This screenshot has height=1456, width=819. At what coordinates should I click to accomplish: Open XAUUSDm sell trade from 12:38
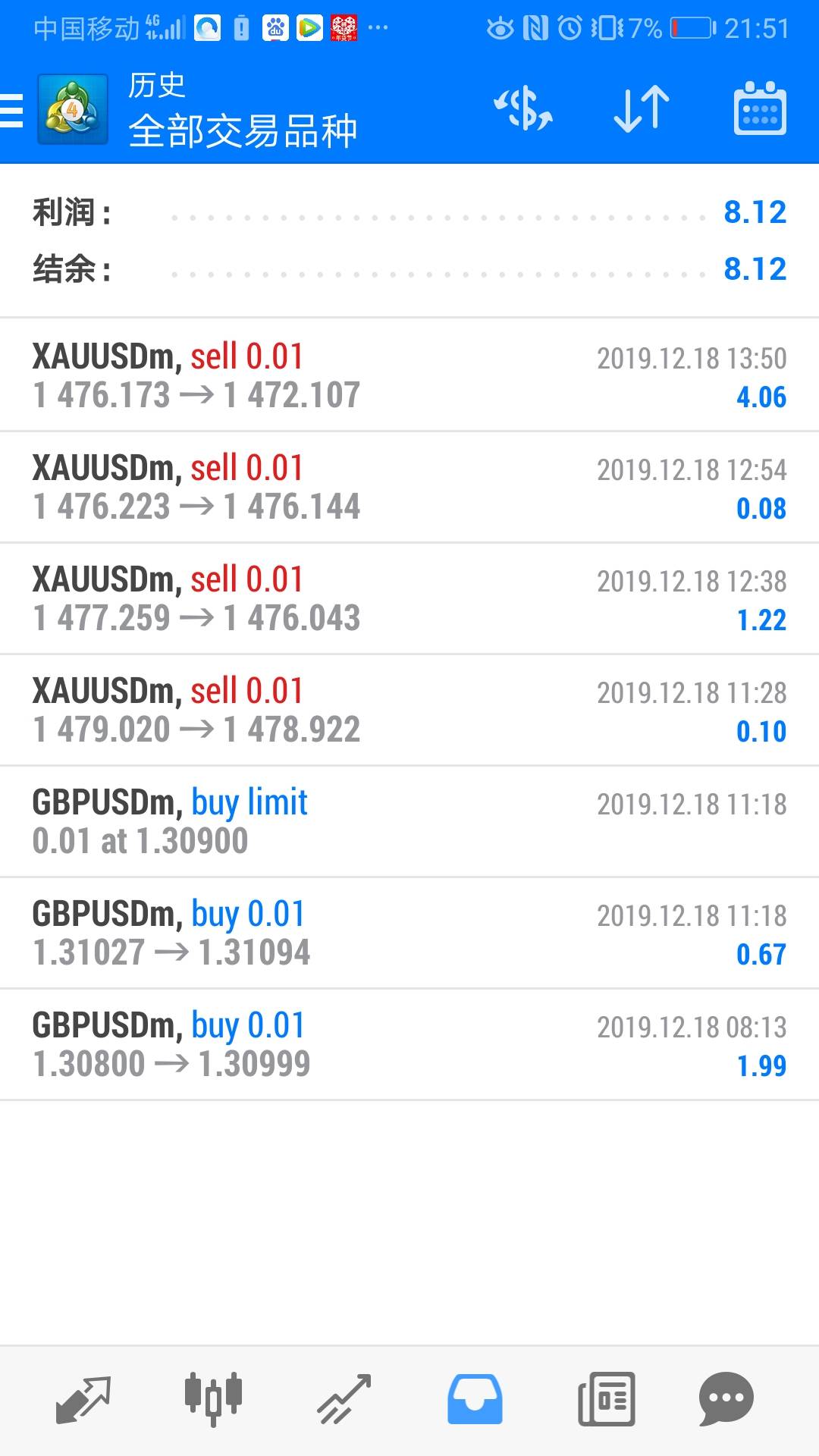tap(409, 598)
